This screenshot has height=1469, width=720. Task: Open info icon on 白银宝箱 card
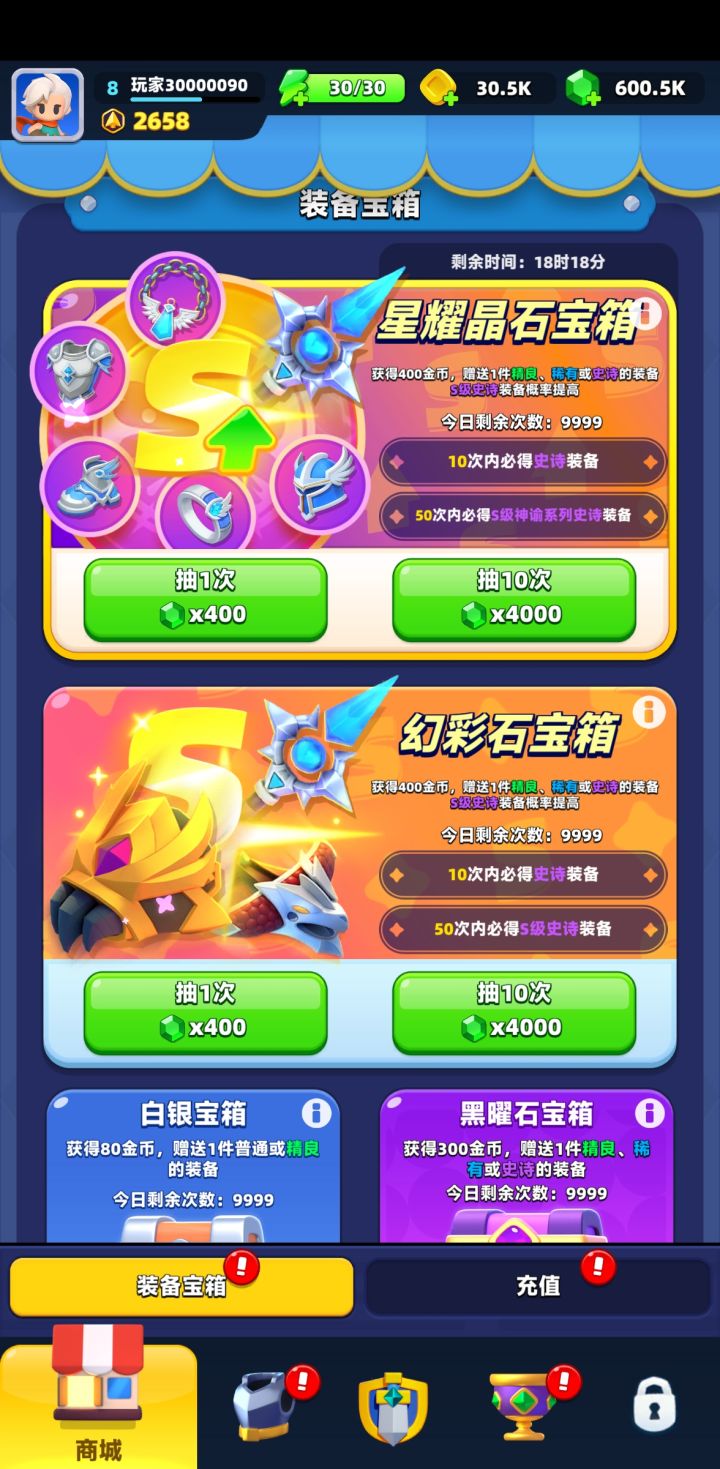(318, 1113)
